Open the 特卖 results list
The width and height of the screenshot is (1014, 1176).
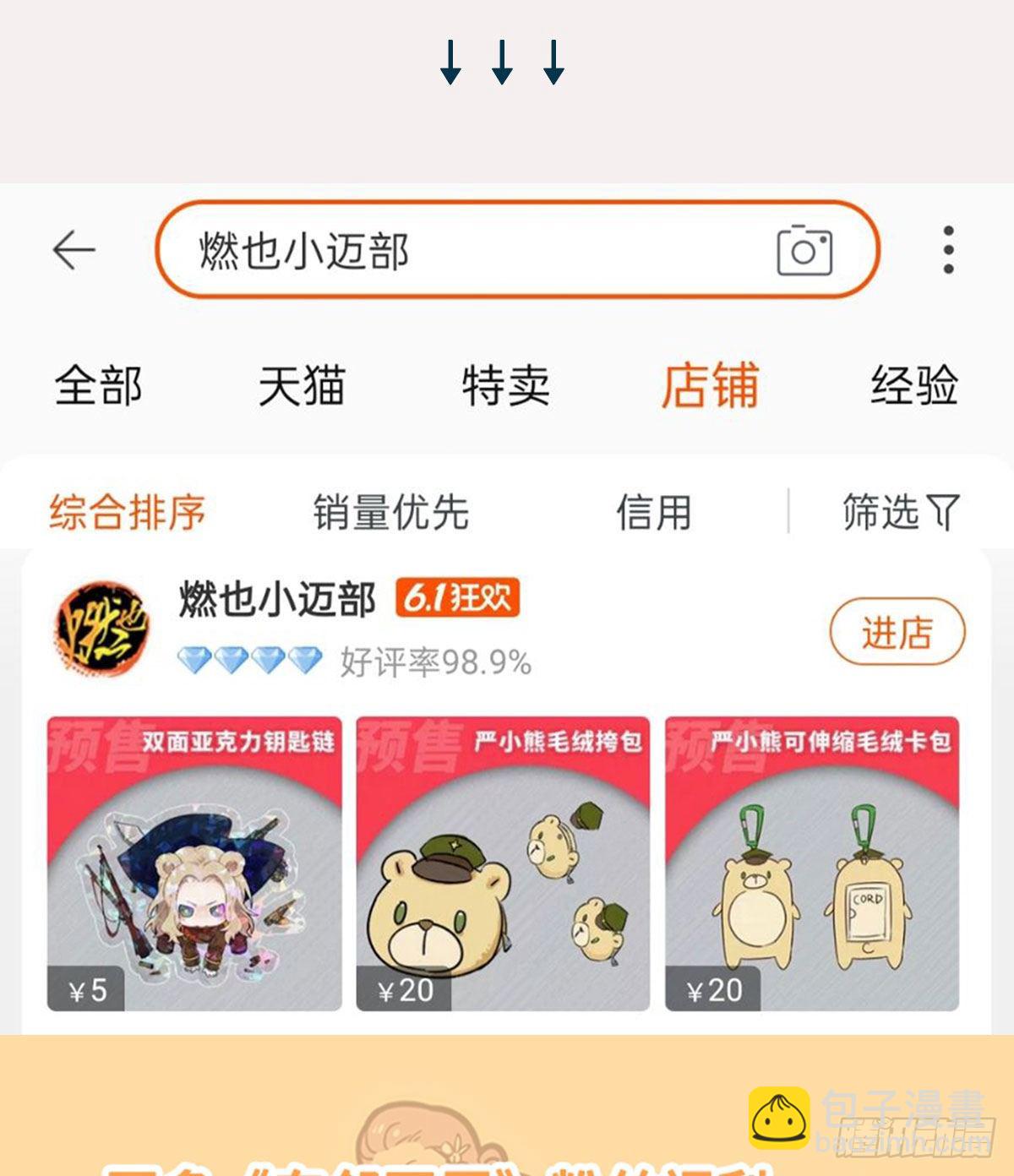click(x=505, y=384)
